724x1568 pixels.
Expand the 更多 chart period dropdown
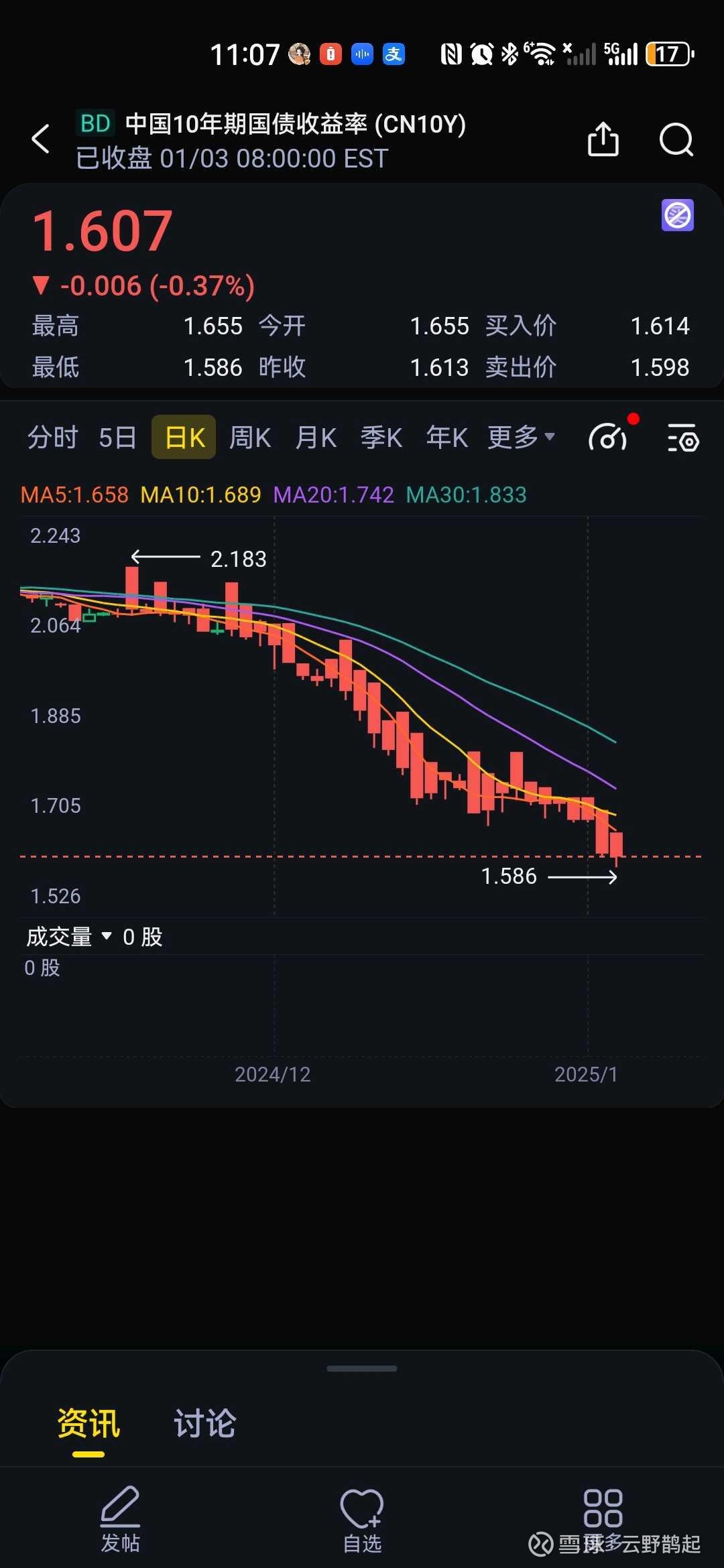point(522,436)
